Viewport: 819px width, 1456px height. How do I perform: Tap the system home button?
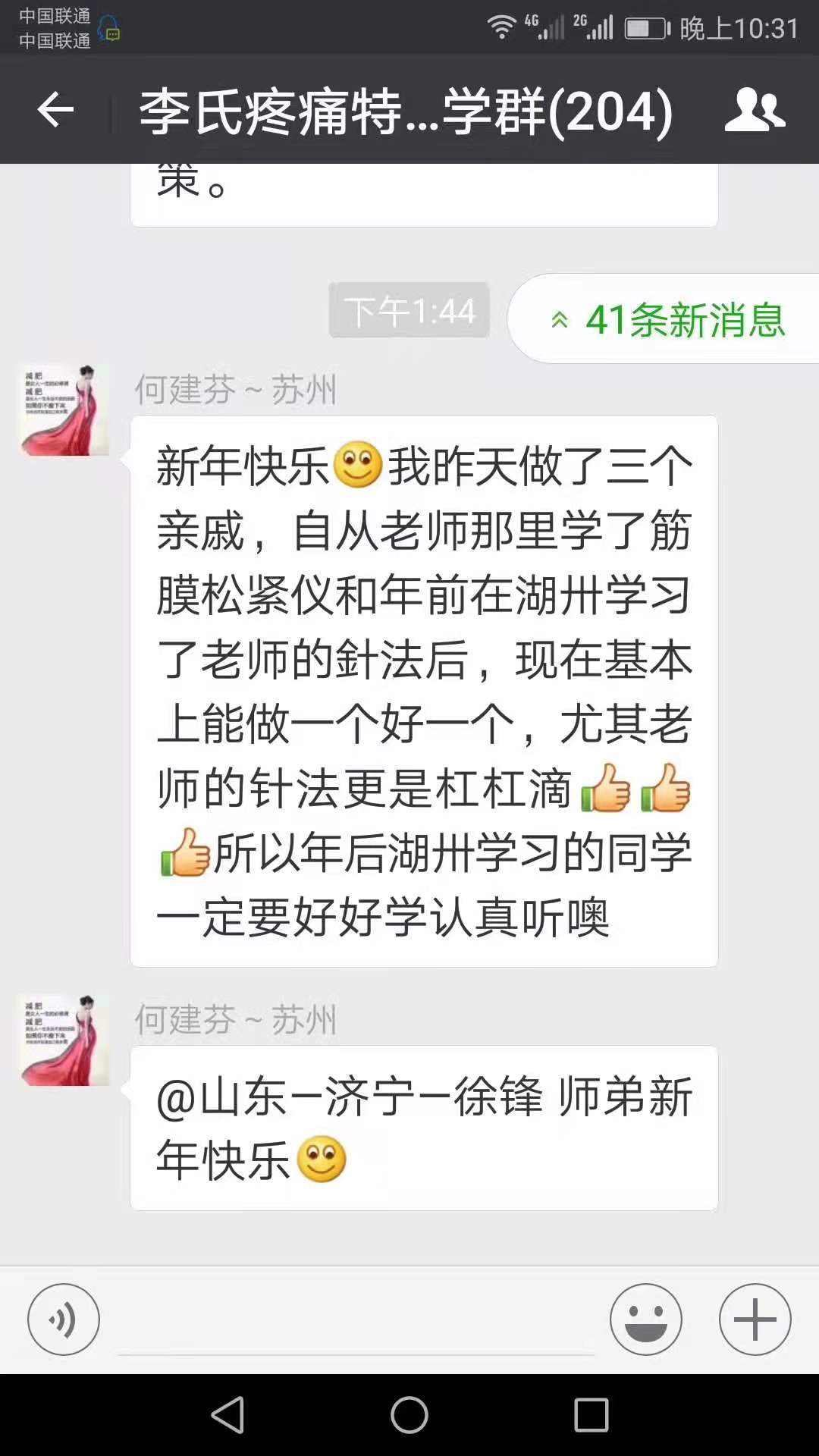coord(409,1415)
